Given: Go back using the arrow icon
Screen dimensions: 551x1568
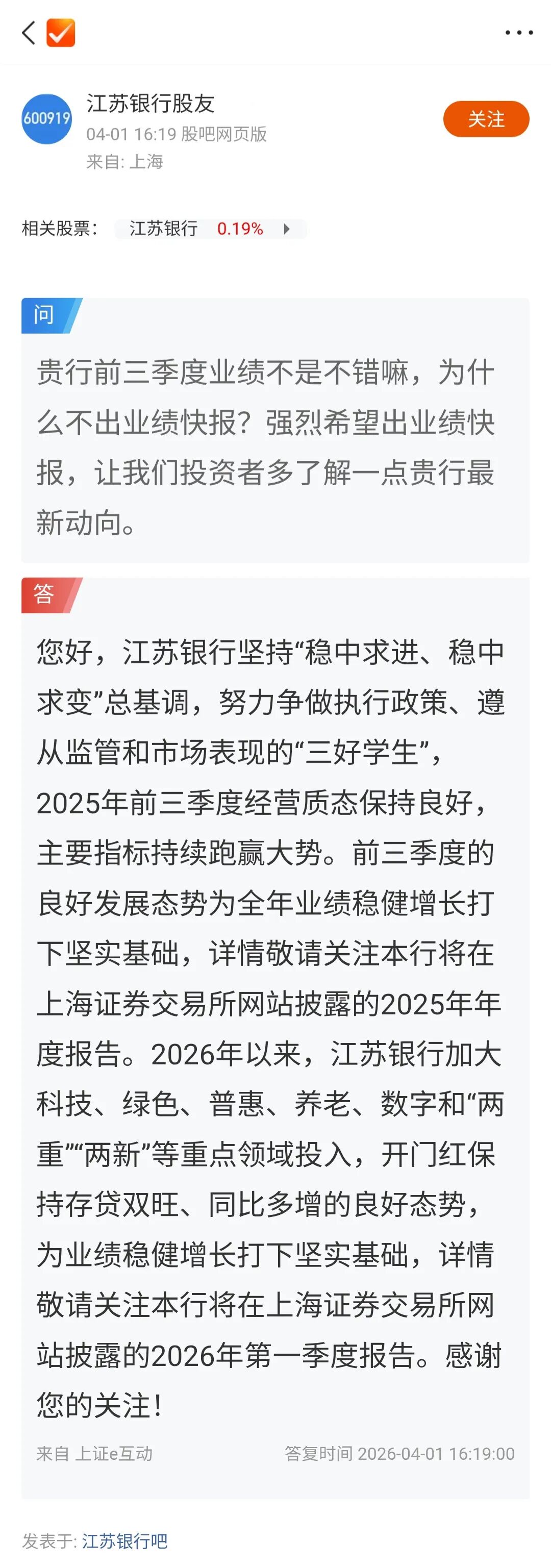Looking at the screenshot, I should [x=28, y=33].
